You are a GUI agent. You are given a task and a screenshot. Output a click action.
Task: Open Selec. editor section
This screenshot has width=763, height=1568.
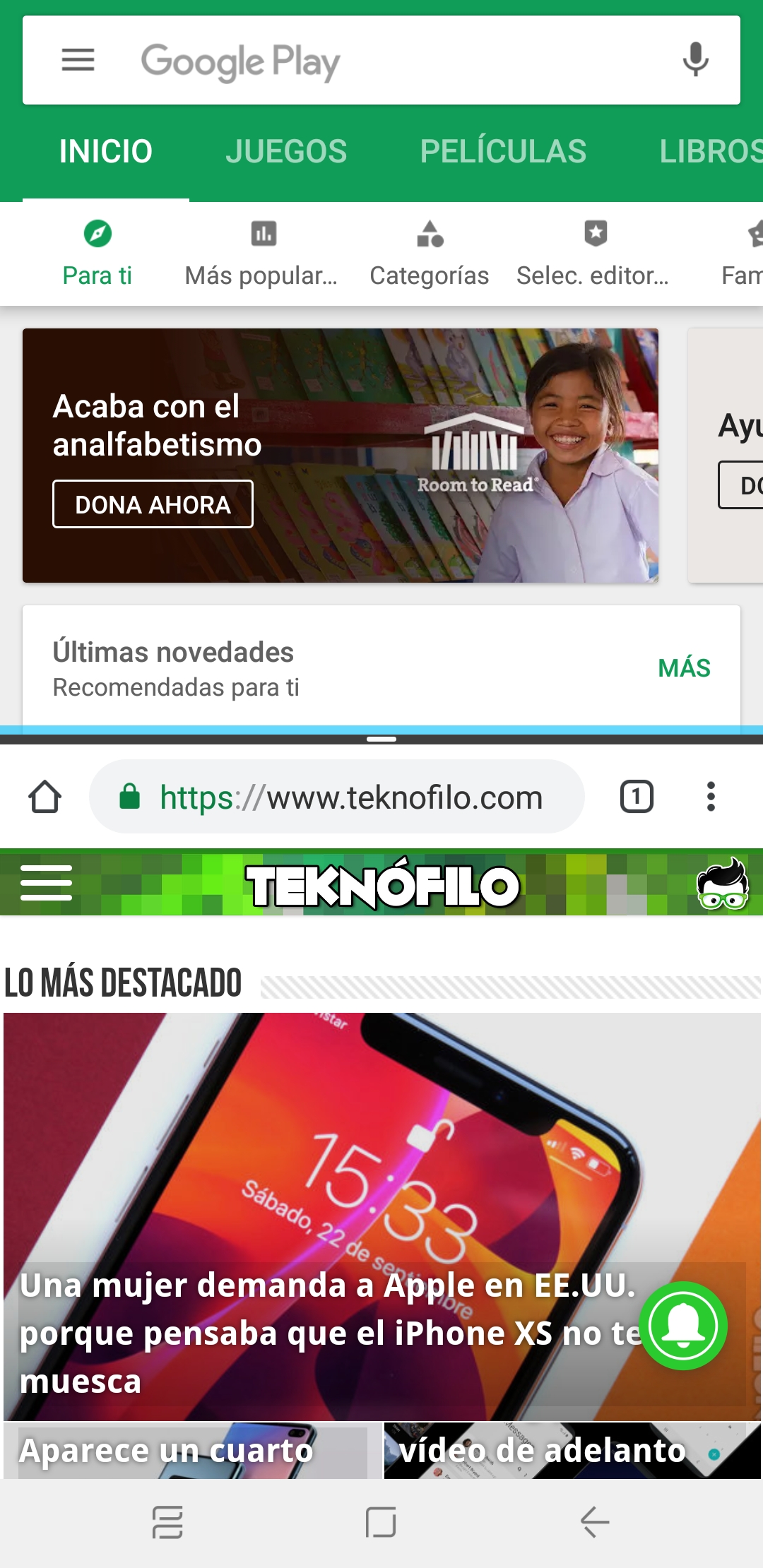click(593, 254)
